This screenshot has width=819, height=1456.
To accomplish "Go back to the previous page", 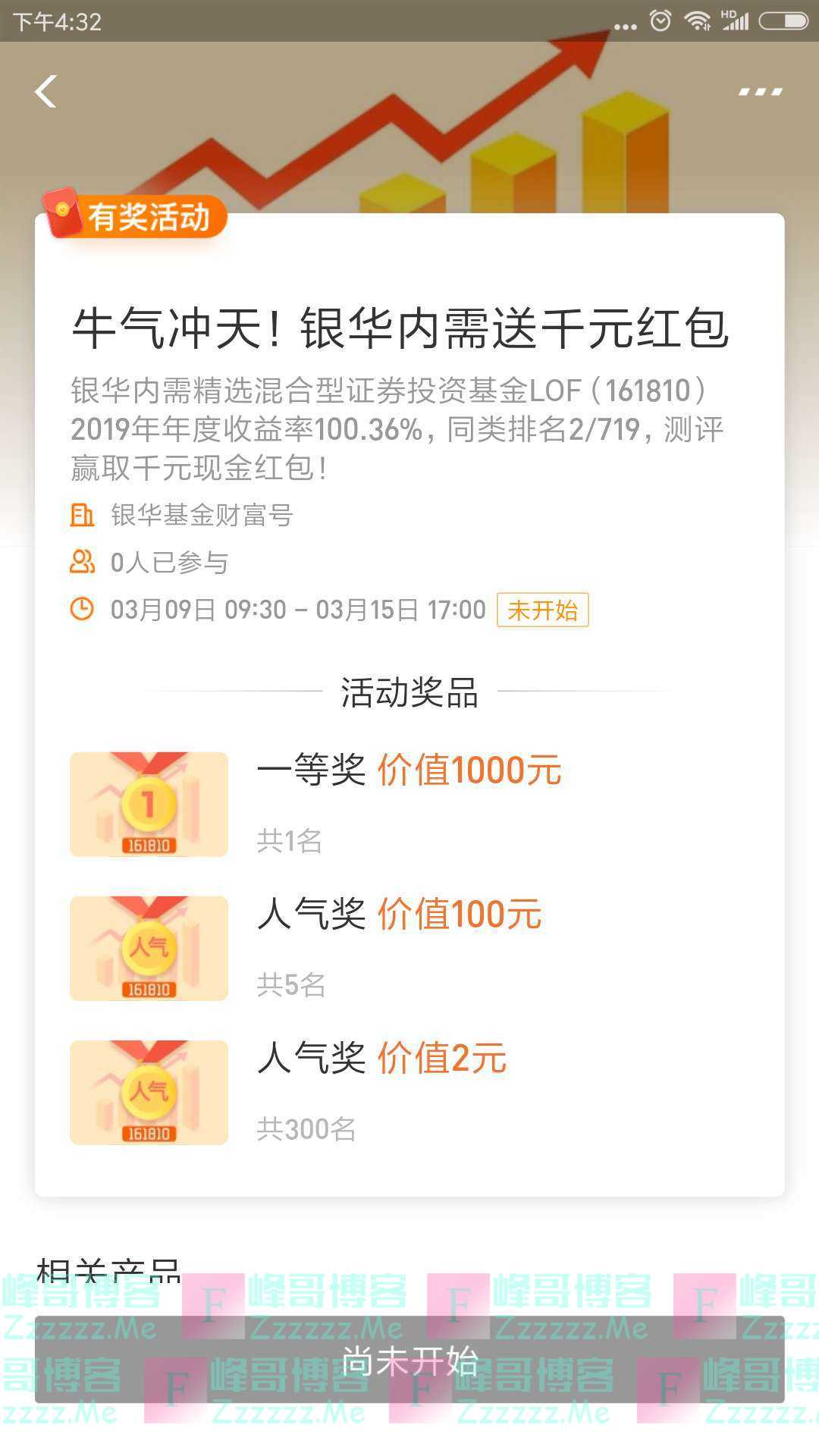I will coord(46,92).
